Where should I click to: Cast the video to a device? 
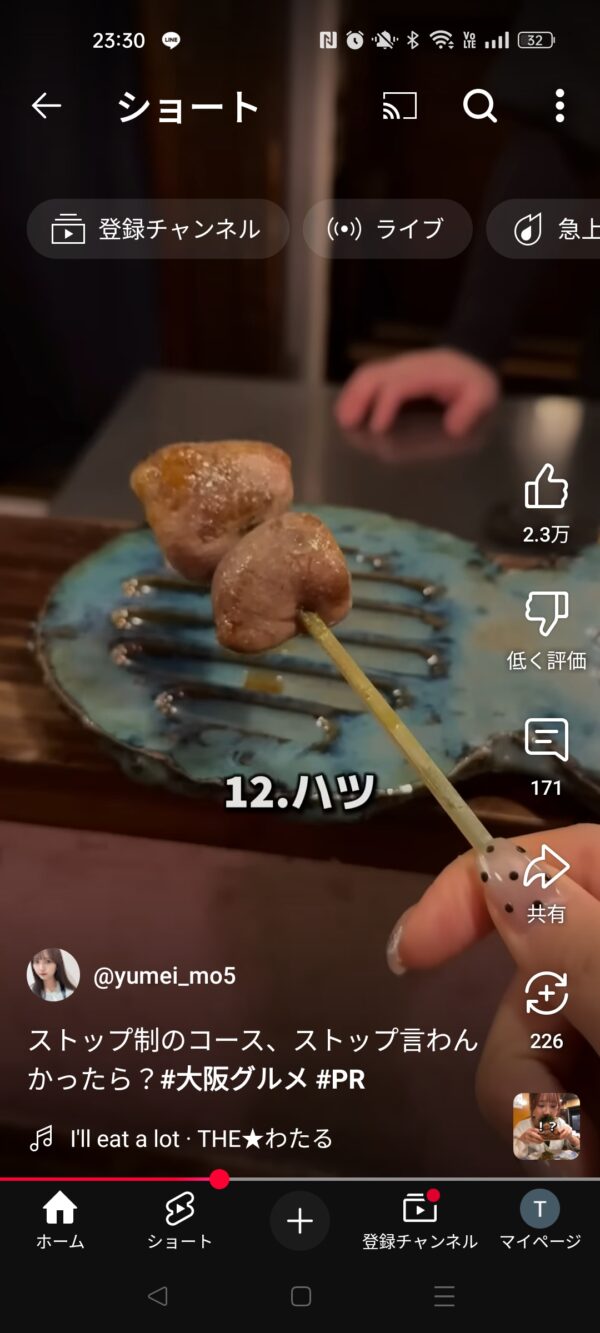click(400, 106)
